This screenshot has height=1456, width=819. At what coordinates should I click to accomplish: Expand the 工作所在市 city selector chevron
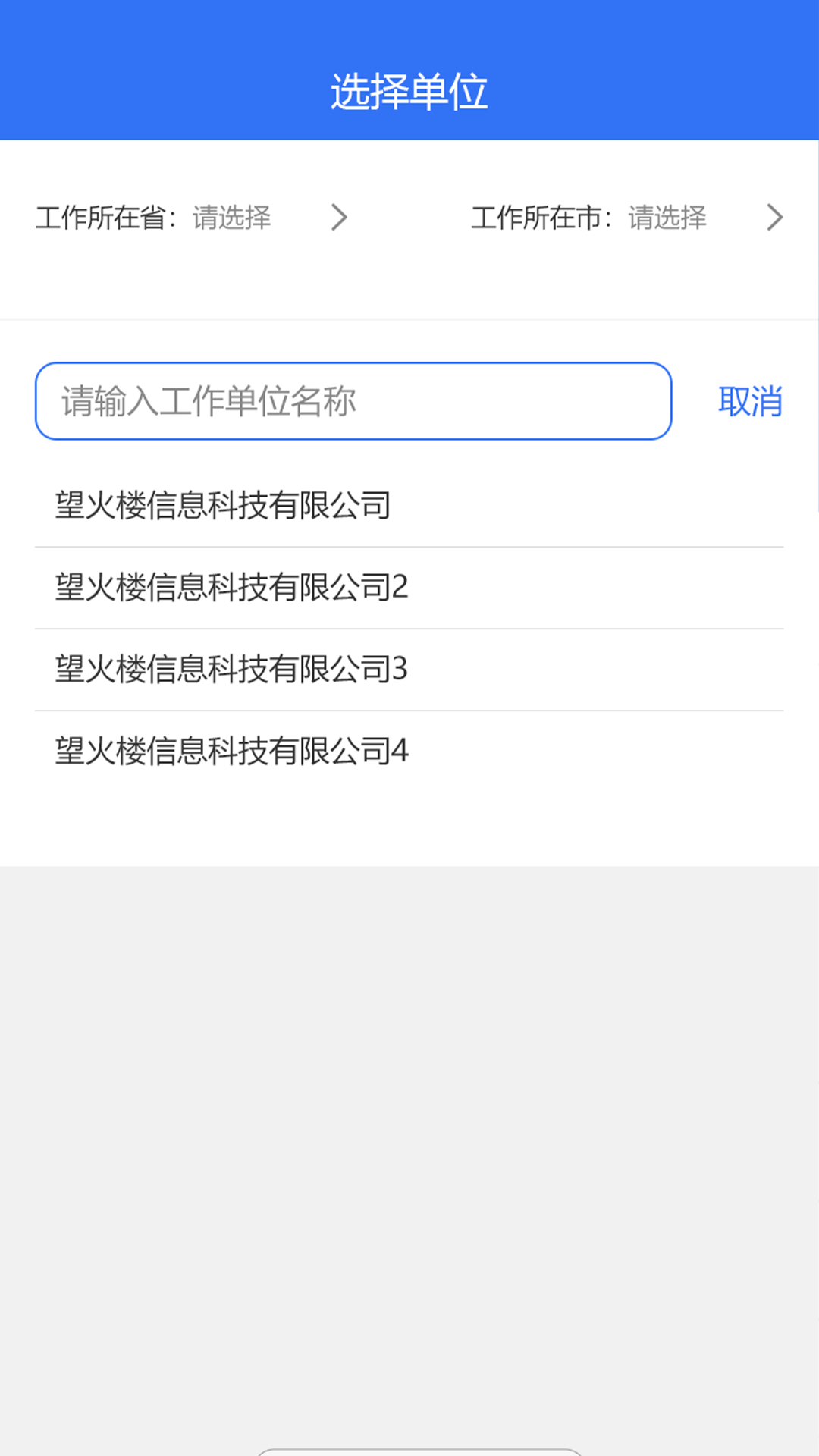(x=775, y=218)
